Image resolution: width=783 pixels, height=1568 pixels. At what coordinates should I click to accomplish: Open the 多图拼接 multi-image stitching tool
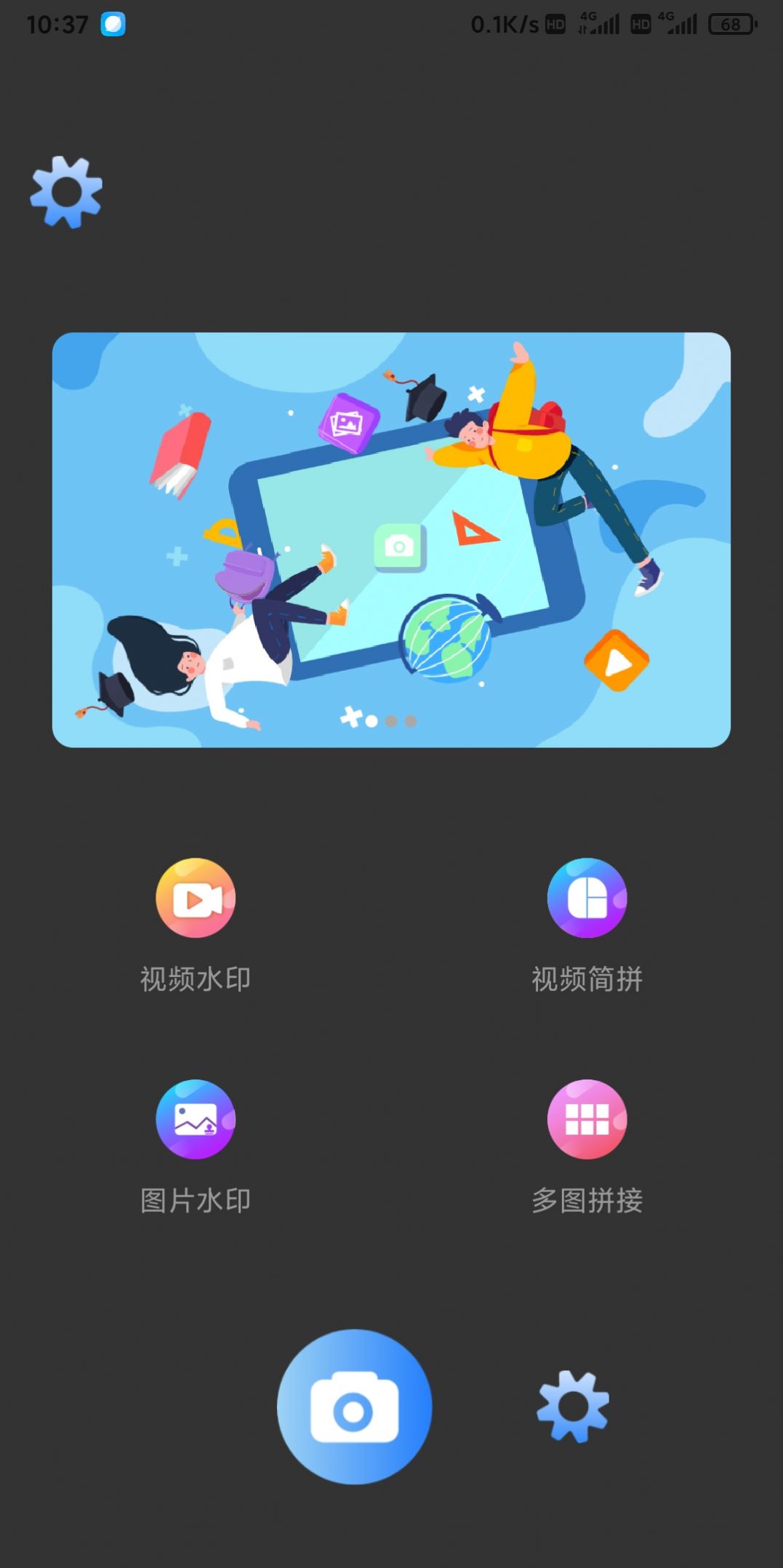(x=587, y=1121)
